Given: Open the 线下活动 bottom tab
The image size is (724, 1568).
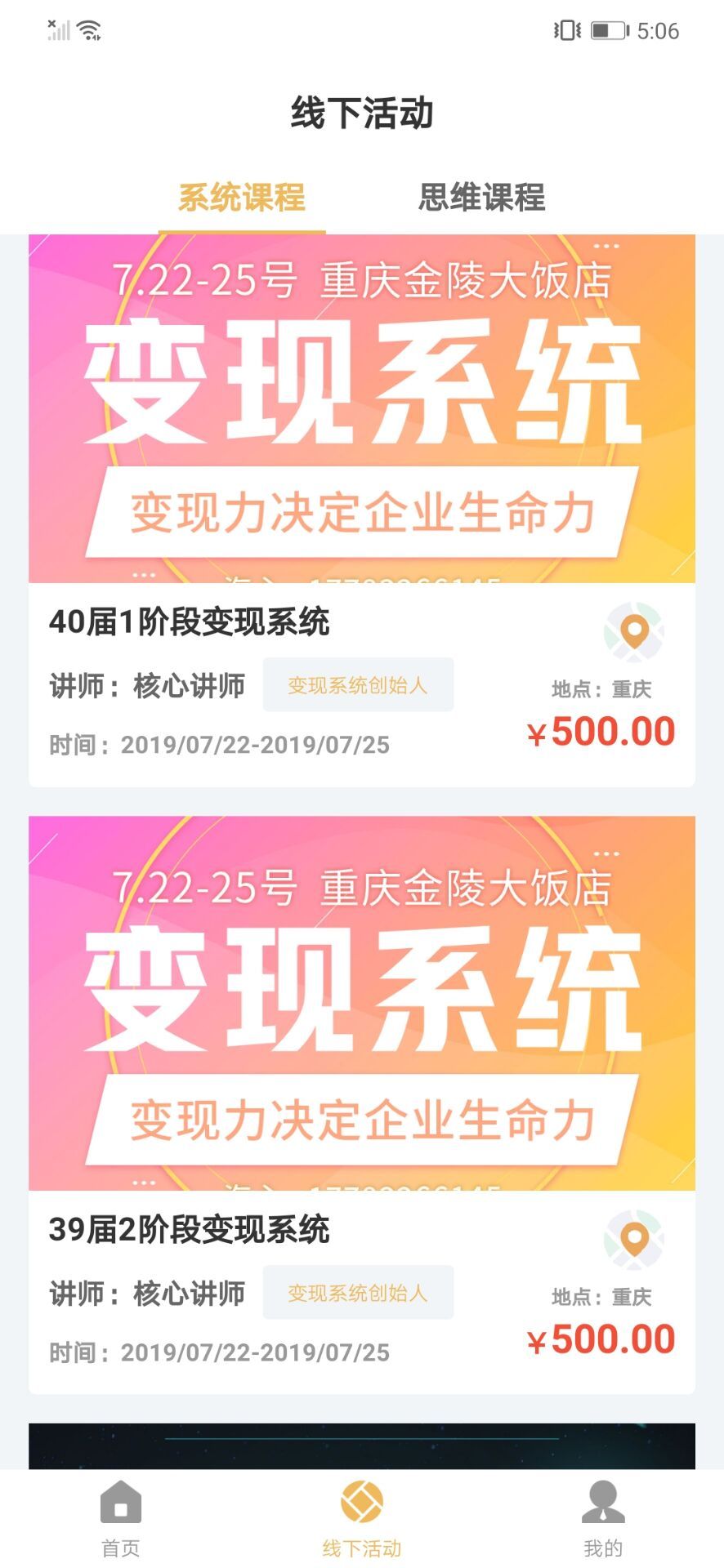Looking at the screenshot, I should pyautogui.click(x=362, y=1519).
